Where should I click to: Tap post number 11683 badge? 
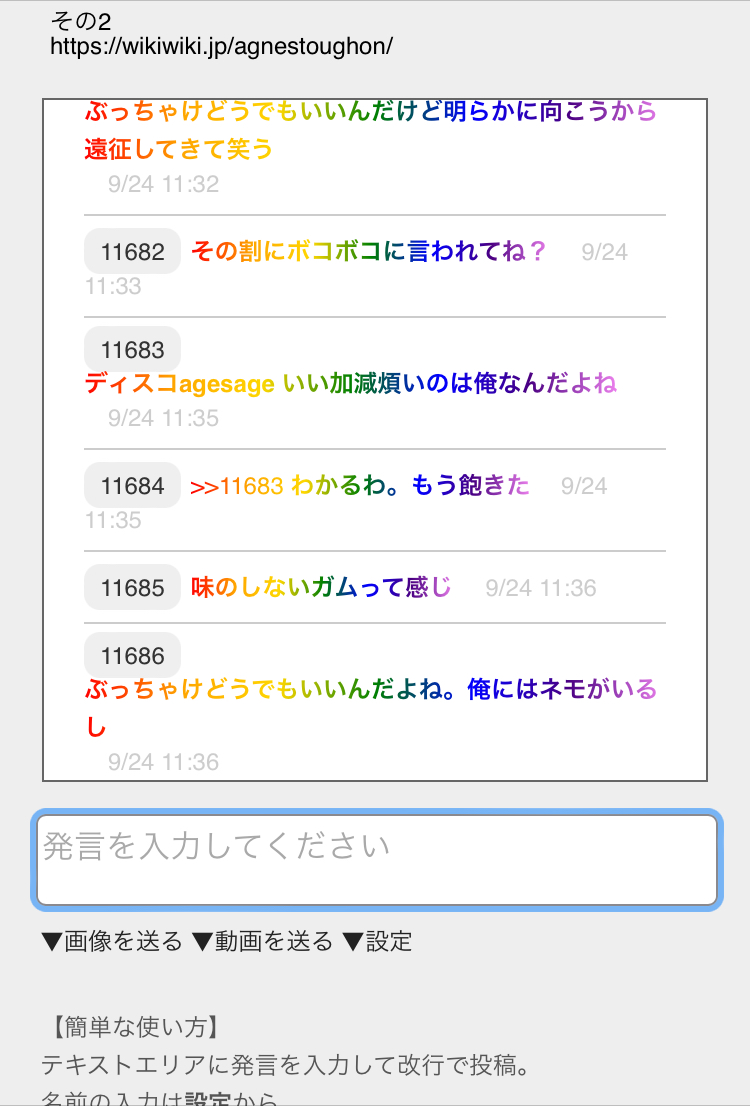click(x=132, y=350)
